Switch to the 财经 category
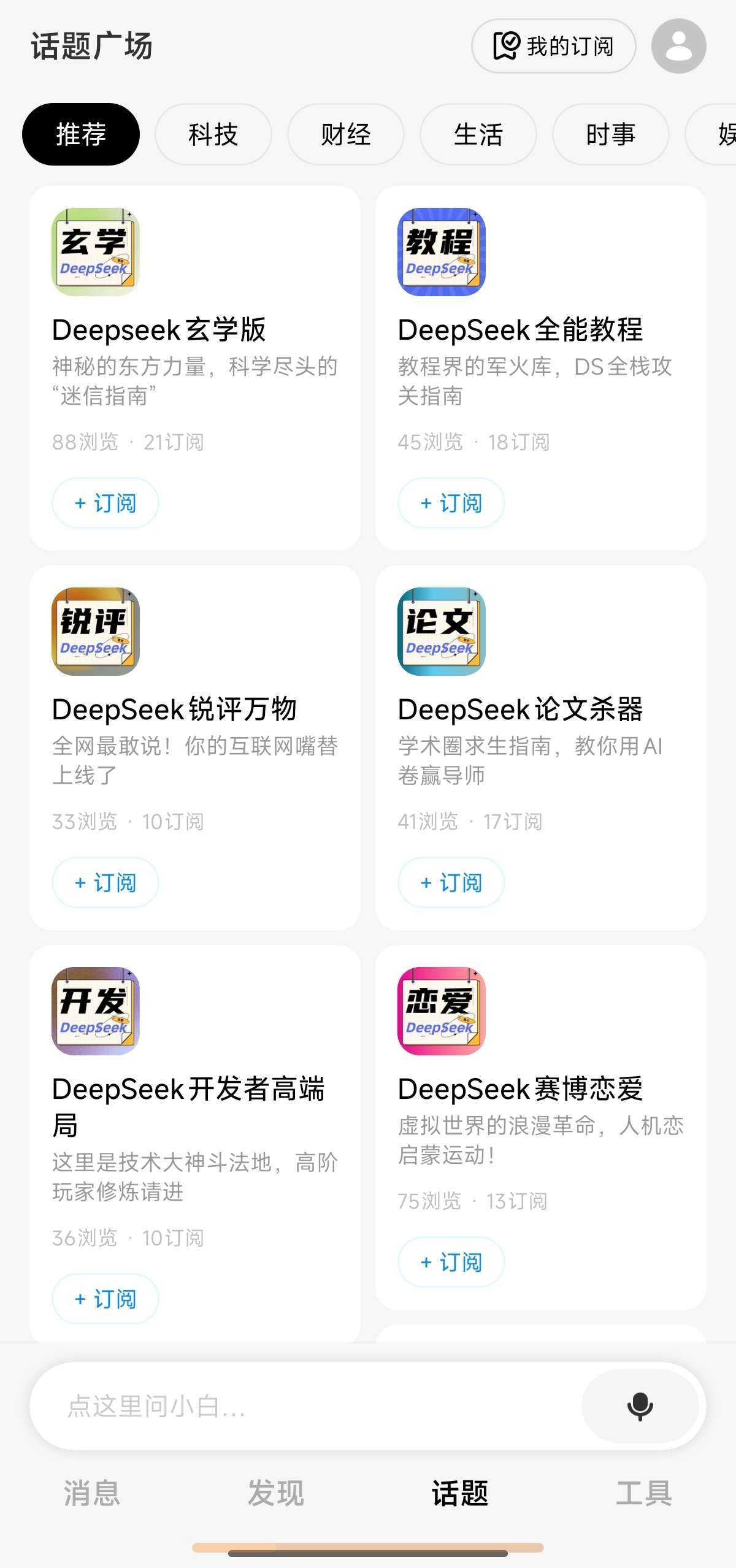The image size is (736, 1568). point(345,134)
